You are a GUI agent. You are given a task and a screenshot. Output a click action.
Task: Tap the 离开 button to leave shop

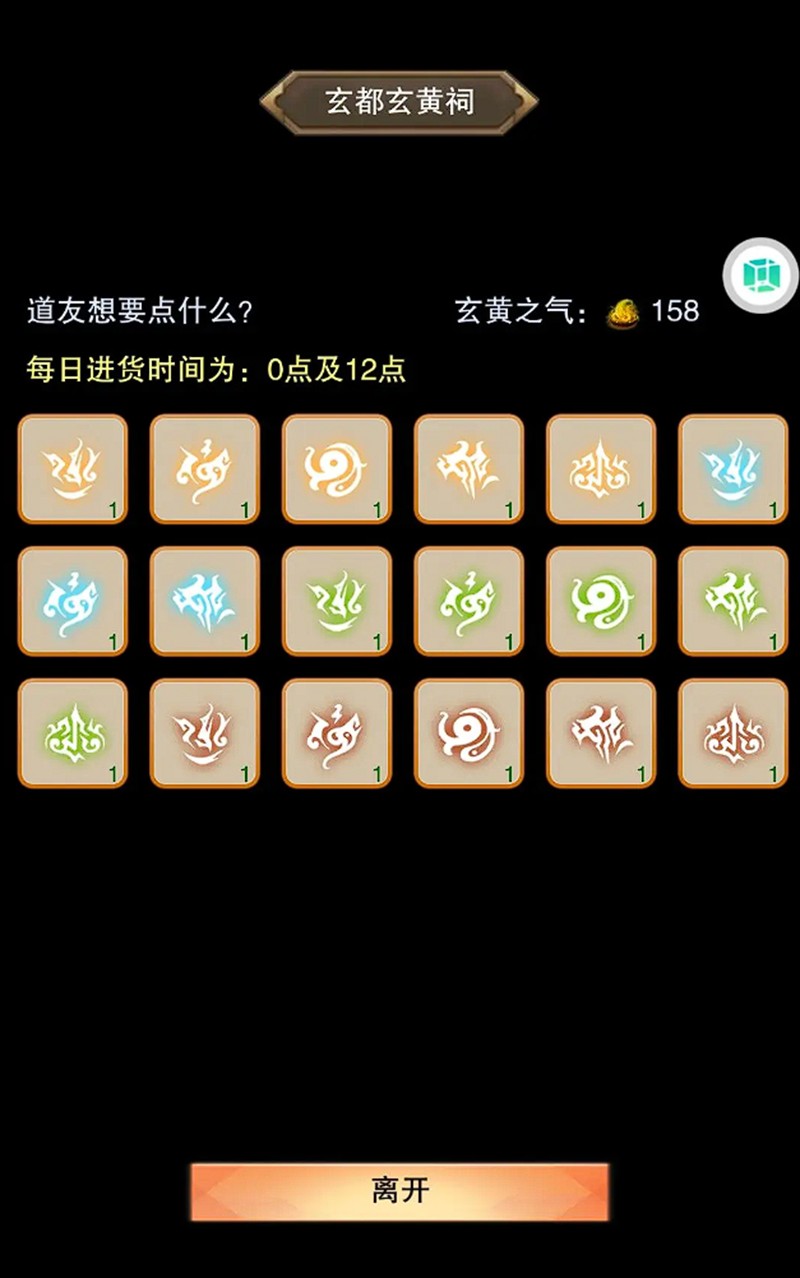pos(399,1191)
